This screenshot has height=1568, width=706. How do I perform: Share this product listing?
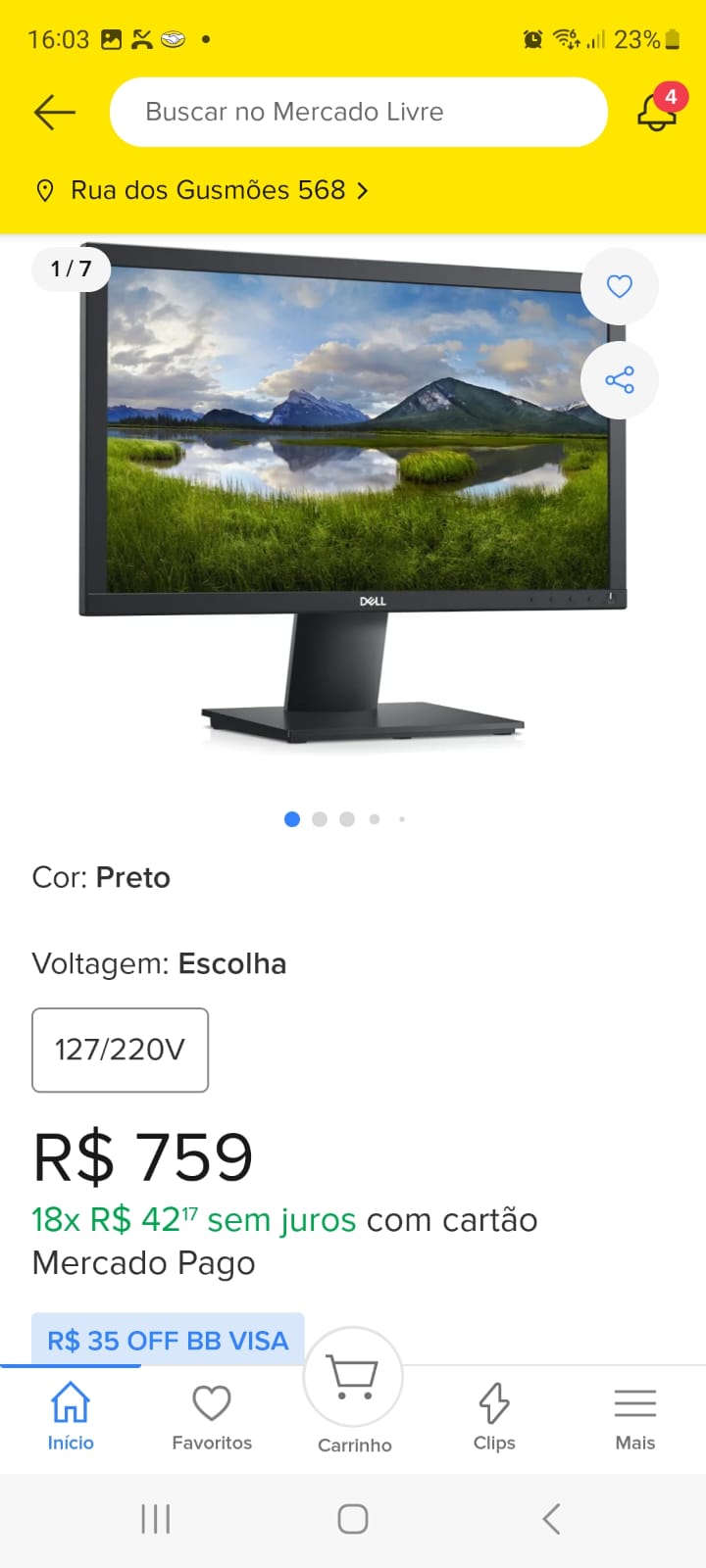pyautogui.click(x=620, y=380)
